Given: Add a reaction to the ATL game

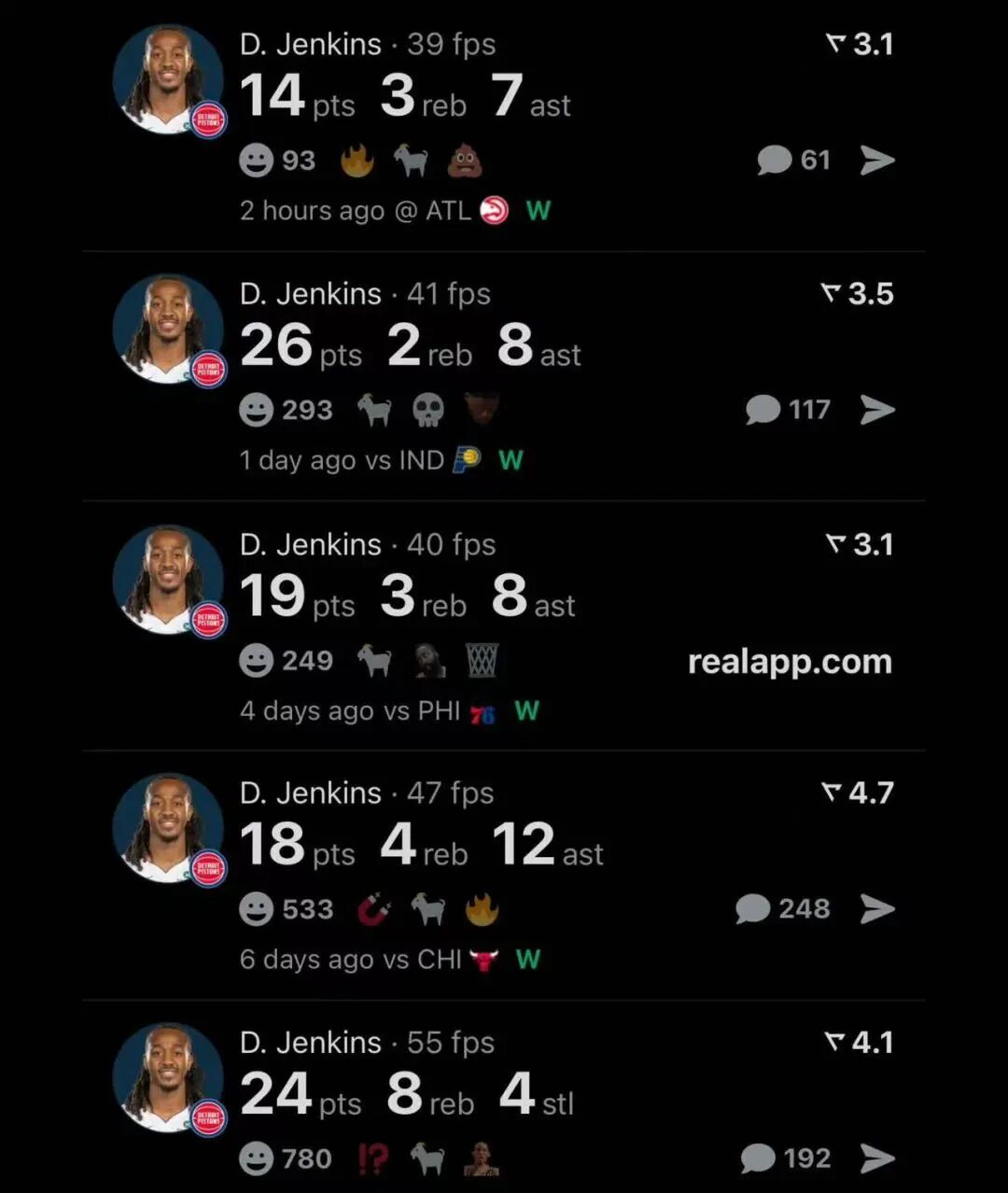Looking at the screenshot, I should click(257, 161).
